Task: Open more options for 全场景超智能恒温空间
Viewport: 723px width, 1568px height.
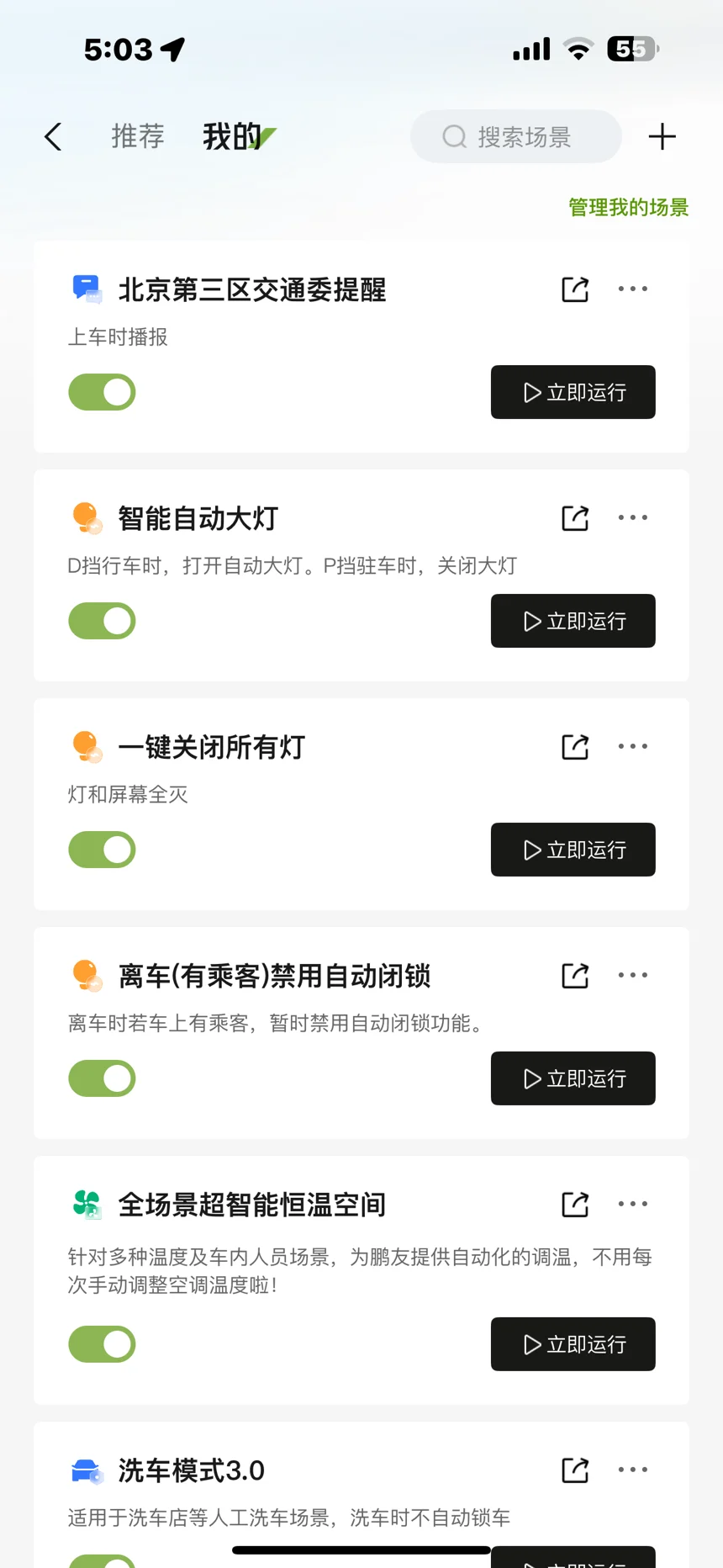Action: pos(633,1204)
